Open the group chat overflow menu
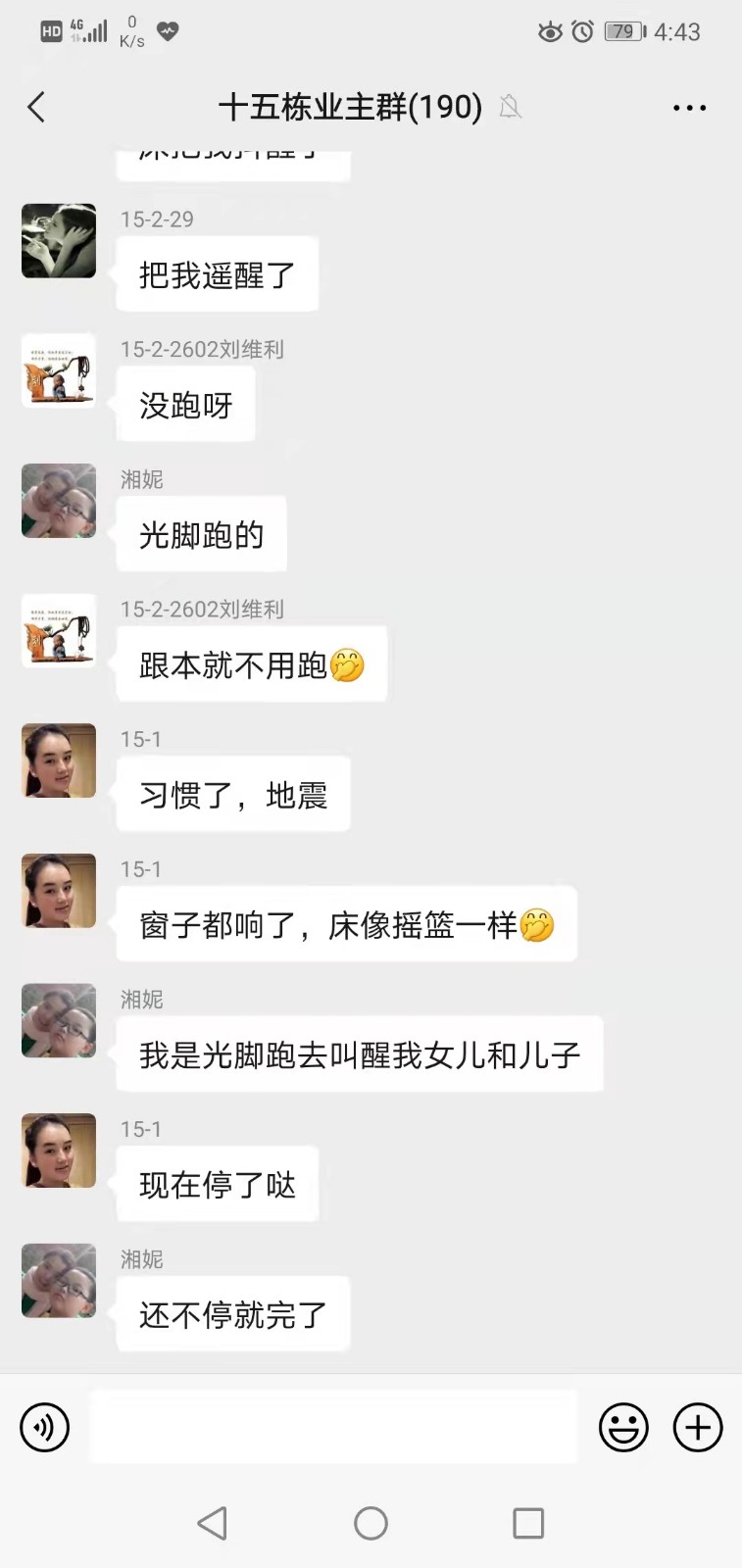The width and height of the screenshot is (742, 1568). click(x=689, y=107)
